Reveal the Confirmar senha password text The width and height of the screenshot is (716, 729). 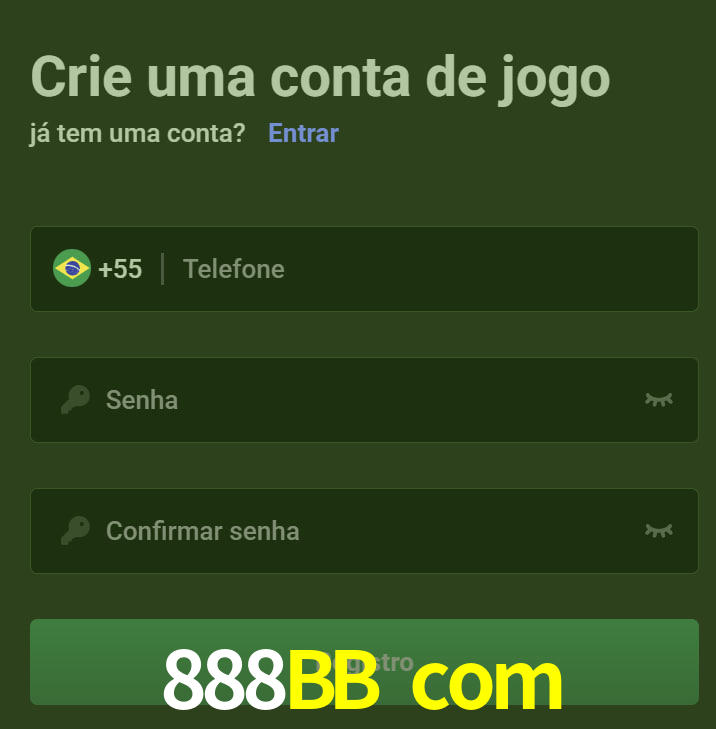[x=658, y=531]
